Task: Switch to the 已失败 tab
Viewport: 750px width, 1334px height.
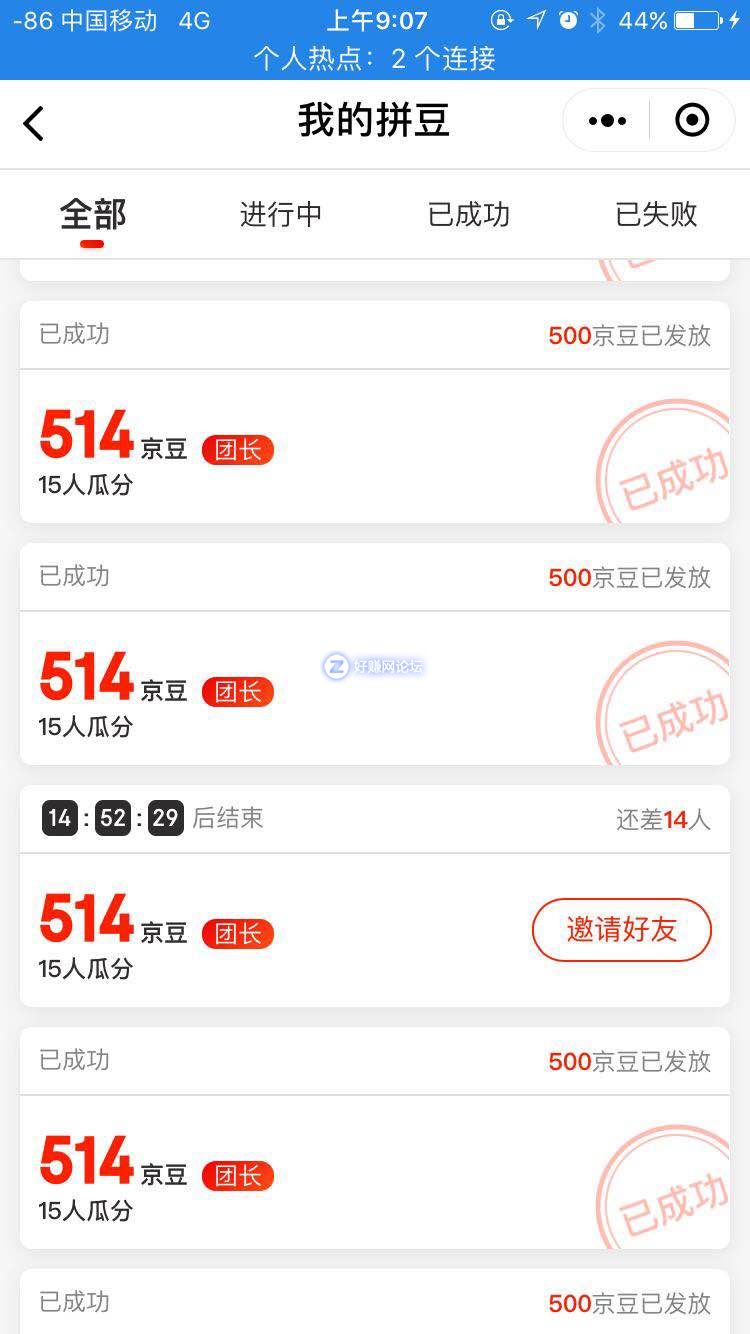Action: pyautogui.click(x=656, y=215)
